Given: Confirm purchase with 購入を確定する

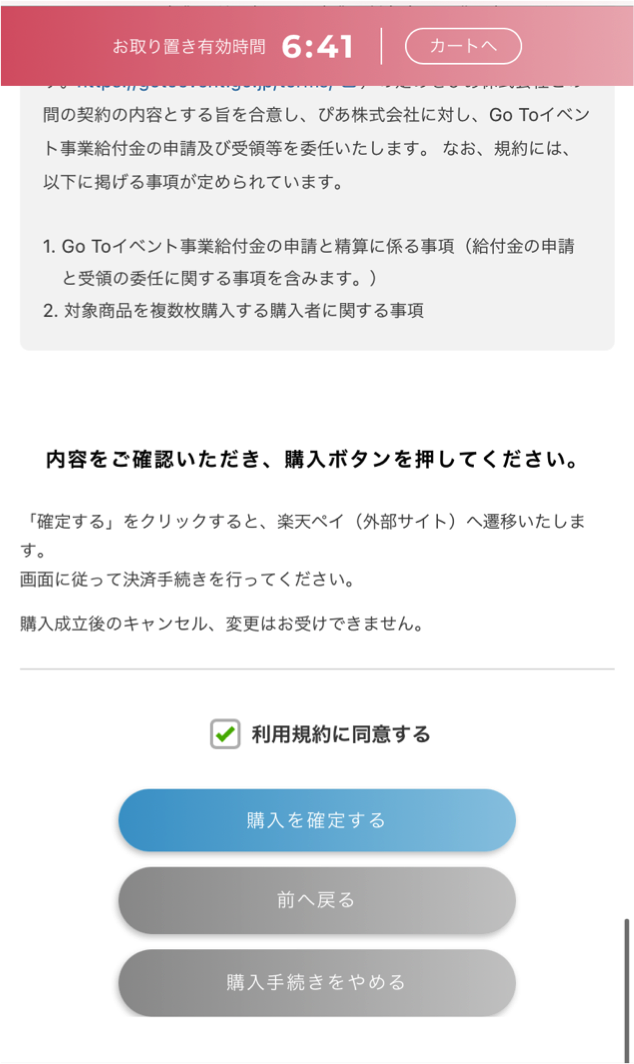Looking at the screenshot, I should pyautogui.click(x=317, y=820).
